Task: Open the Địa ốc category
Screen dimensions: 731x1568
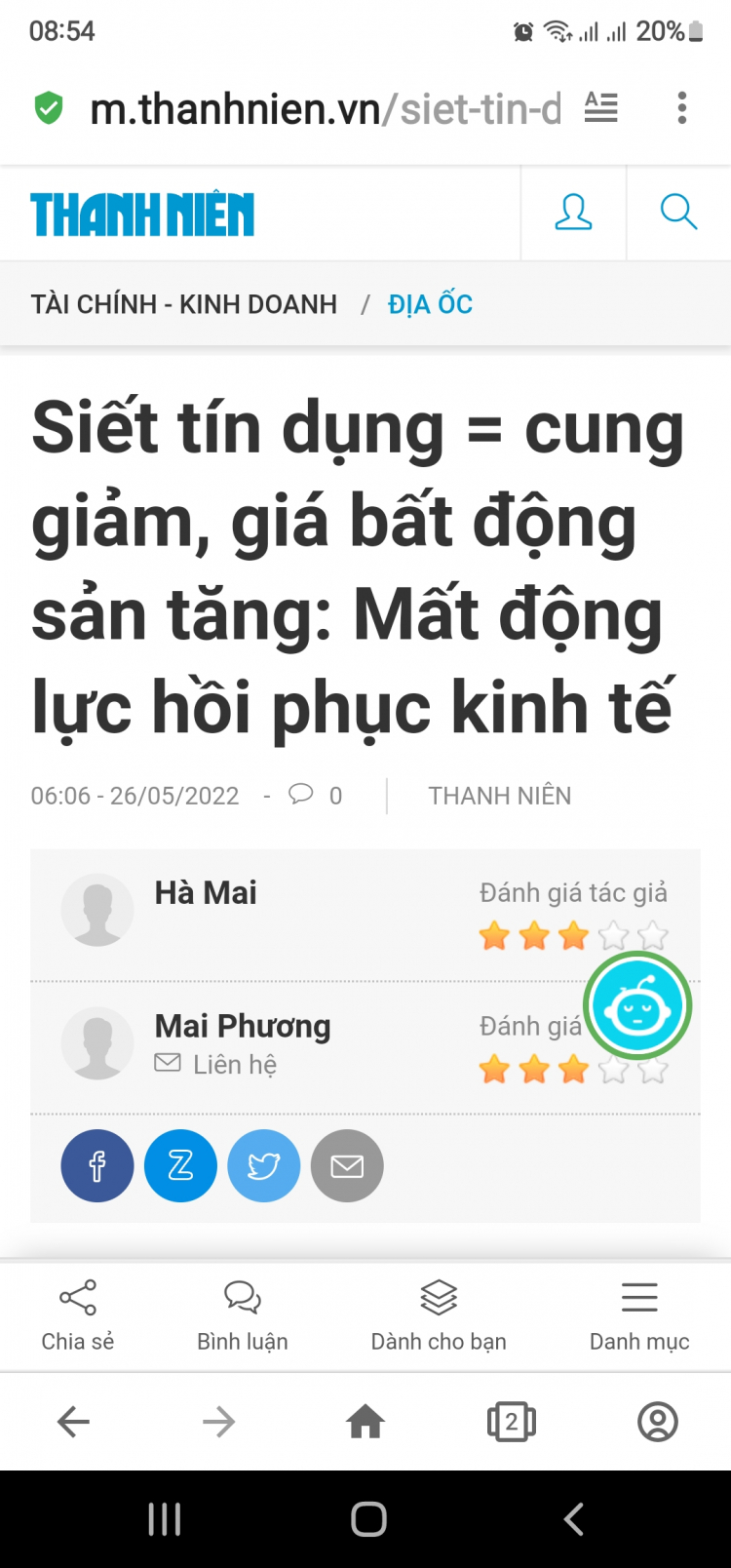Action: (x=430, y=304)
